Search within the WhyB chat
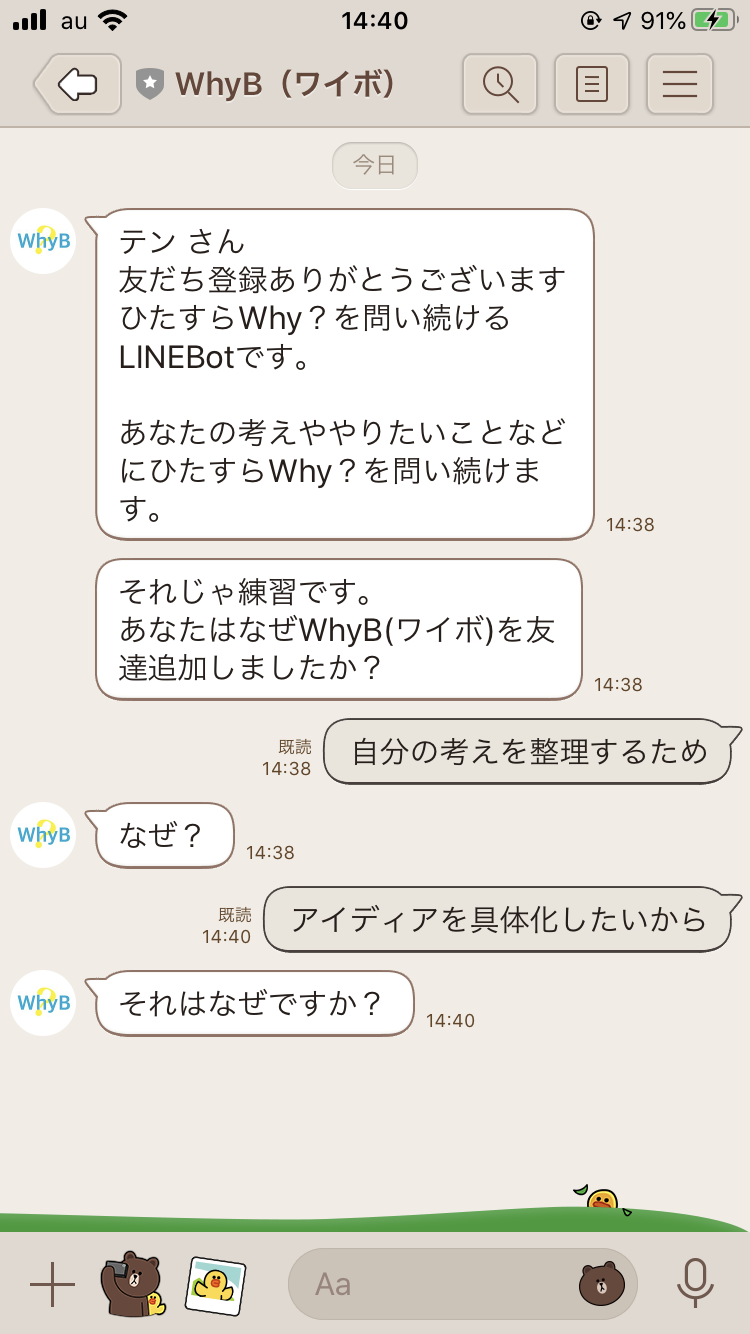This screenshot has height=1334, width=750. click(500, 84)
